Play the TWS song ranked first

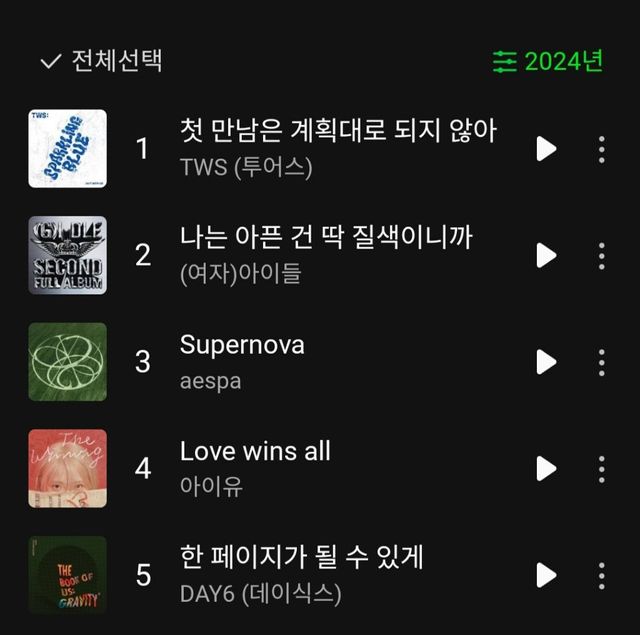[x=546, y=149]
